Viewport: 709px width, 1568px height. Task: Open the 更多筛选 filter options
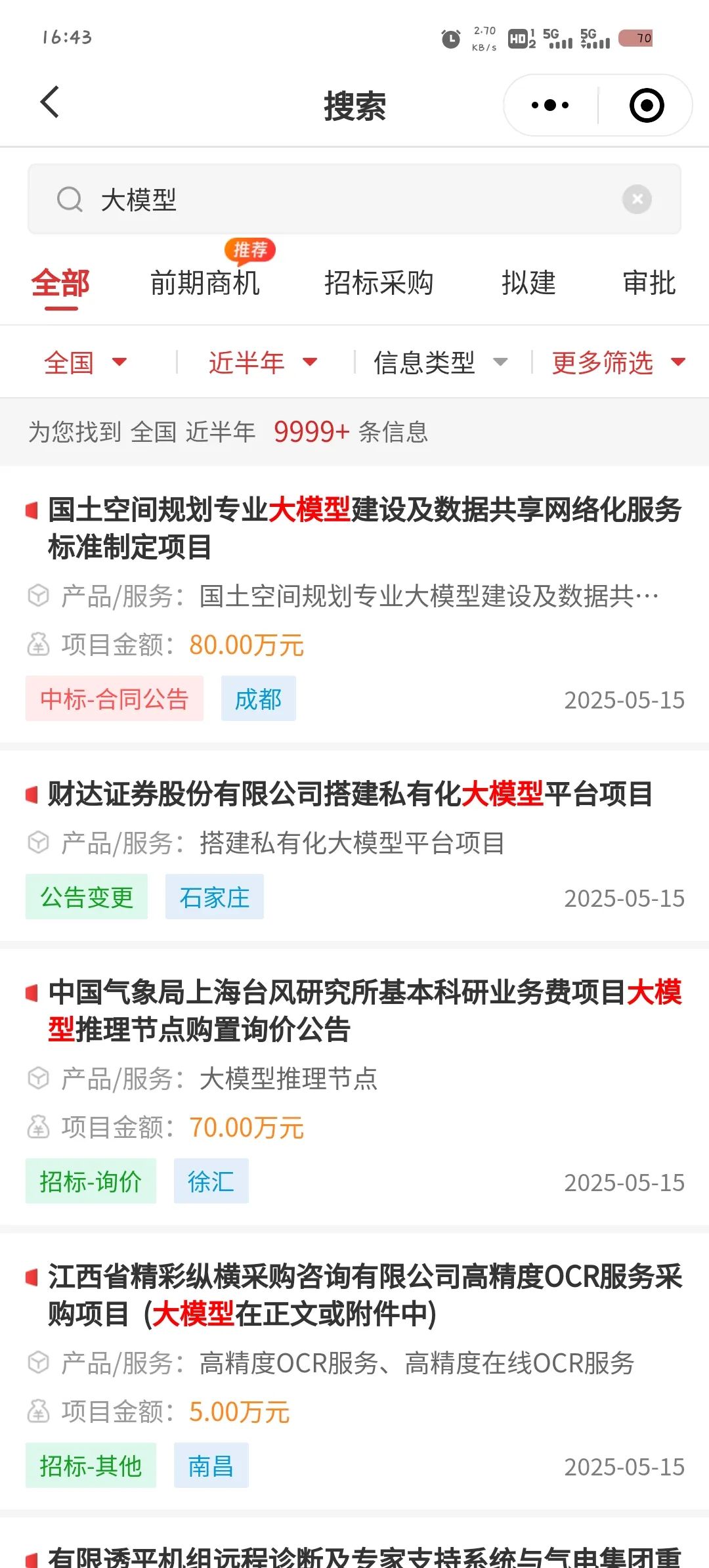[618, 362]
